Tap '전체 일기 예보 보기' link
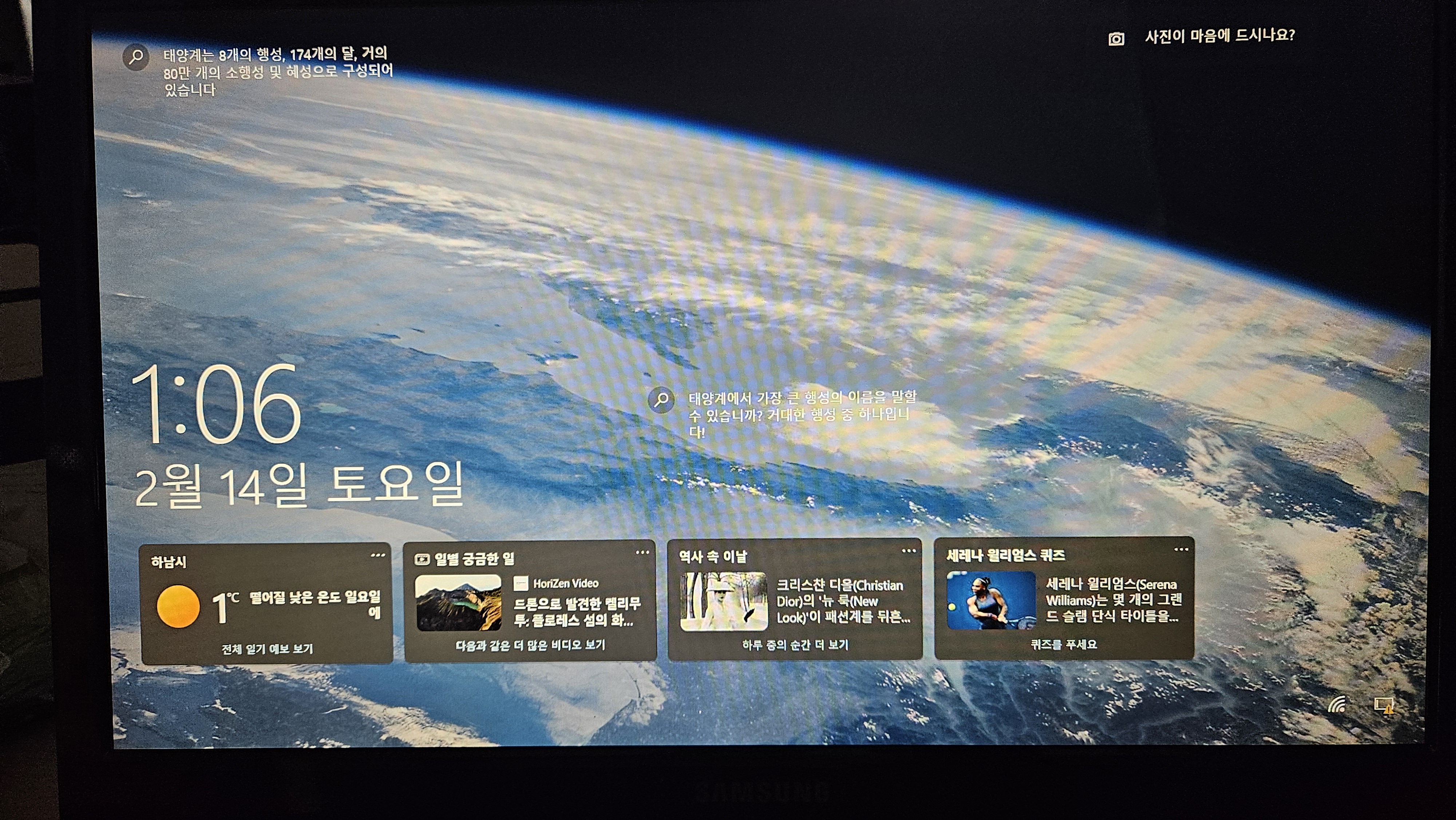The width and height of the screenshot is (1456, 820). (x=267, y=648)
